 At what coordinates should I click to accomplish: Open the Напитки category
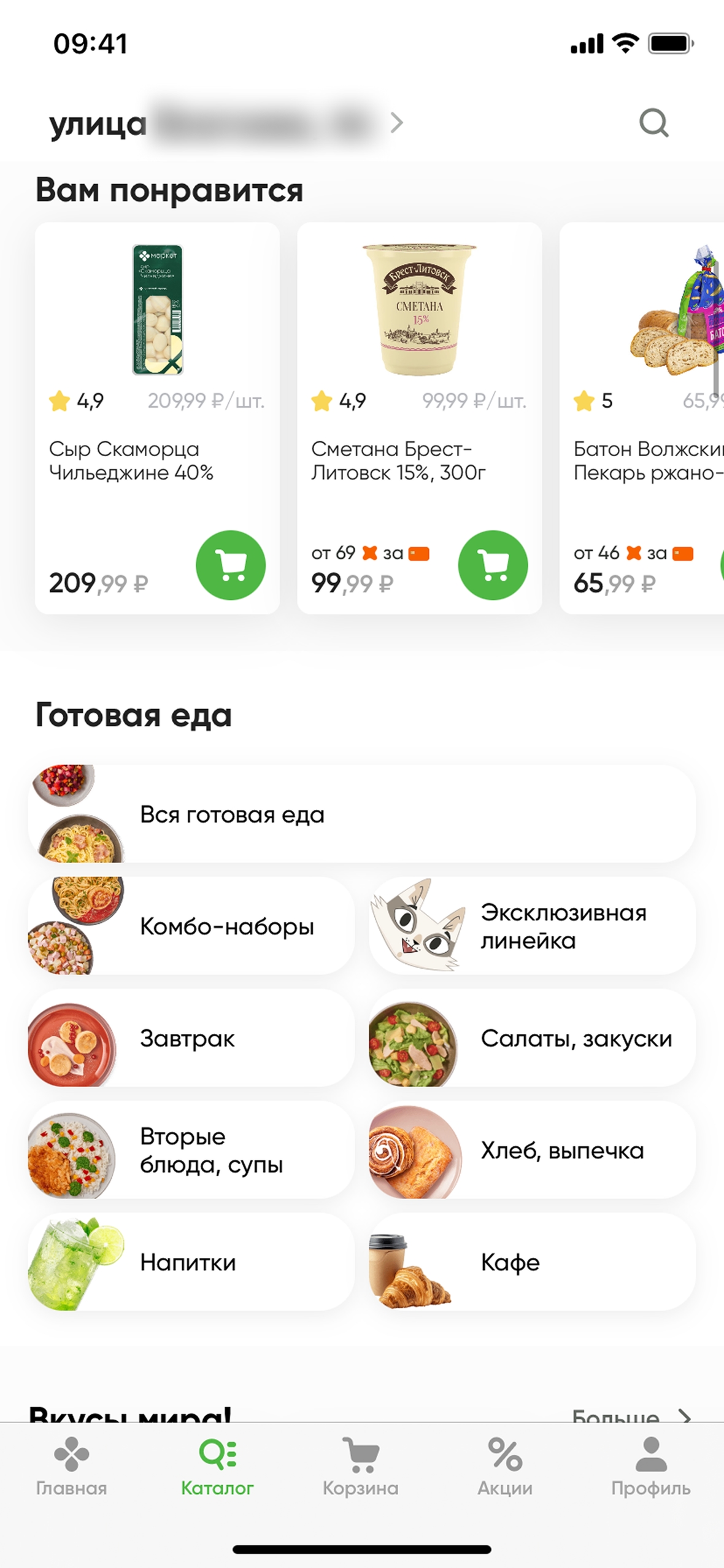191,1262
